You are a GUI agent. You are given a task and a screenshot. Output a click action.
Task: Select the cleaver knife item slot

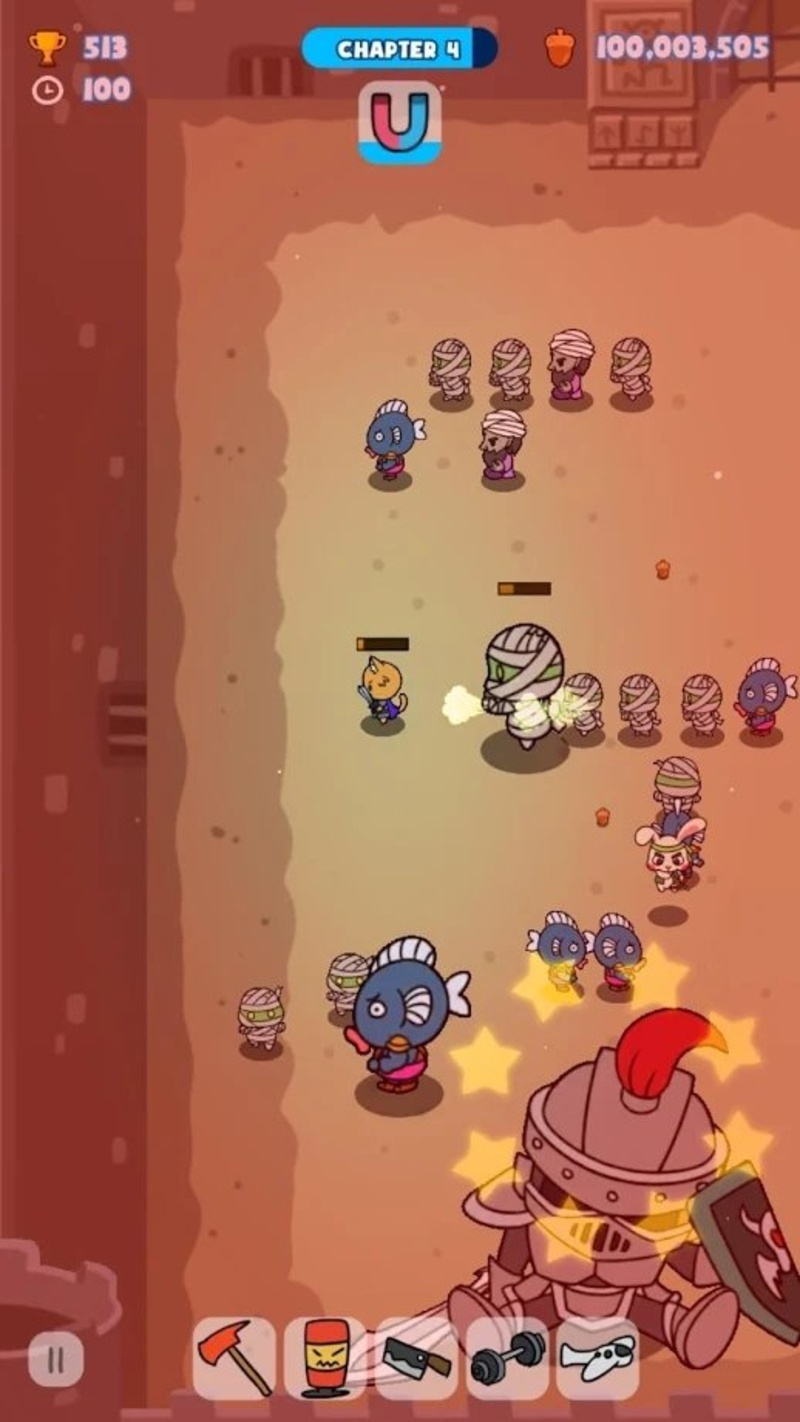coord(416,1357)
